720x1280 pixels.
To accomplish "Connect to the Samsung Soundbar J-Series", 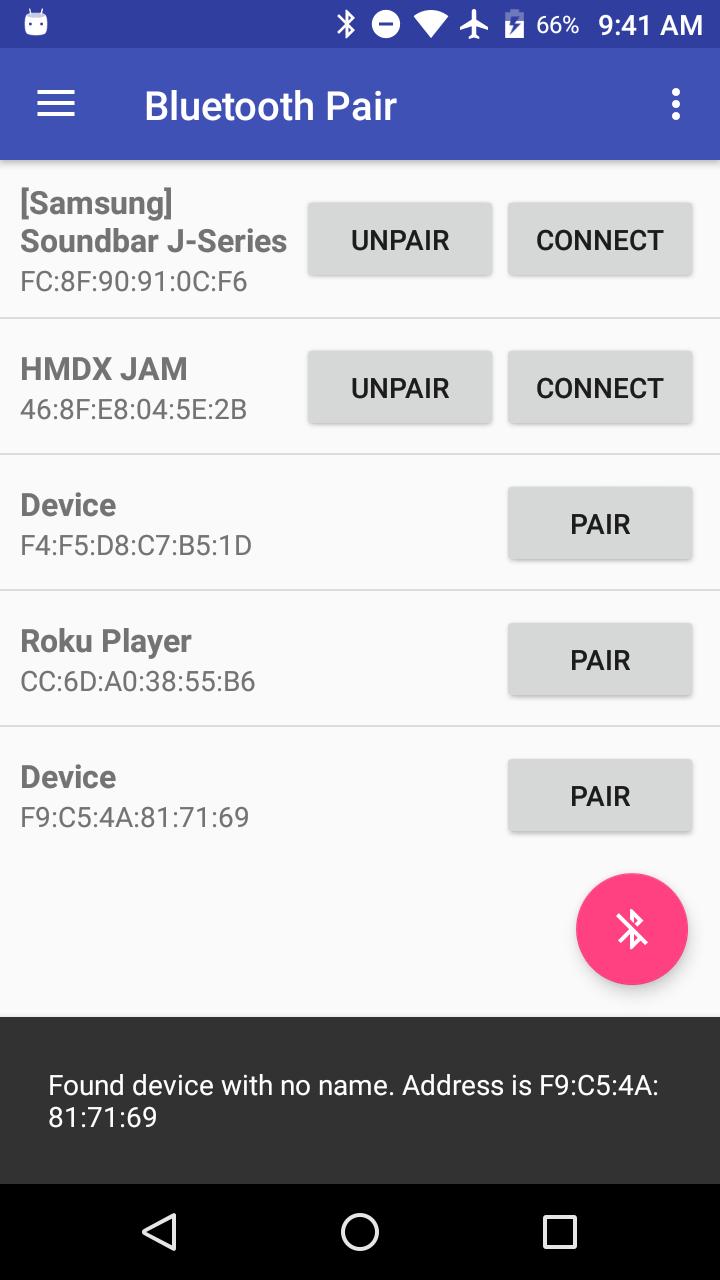I will [x=599, y=239].
